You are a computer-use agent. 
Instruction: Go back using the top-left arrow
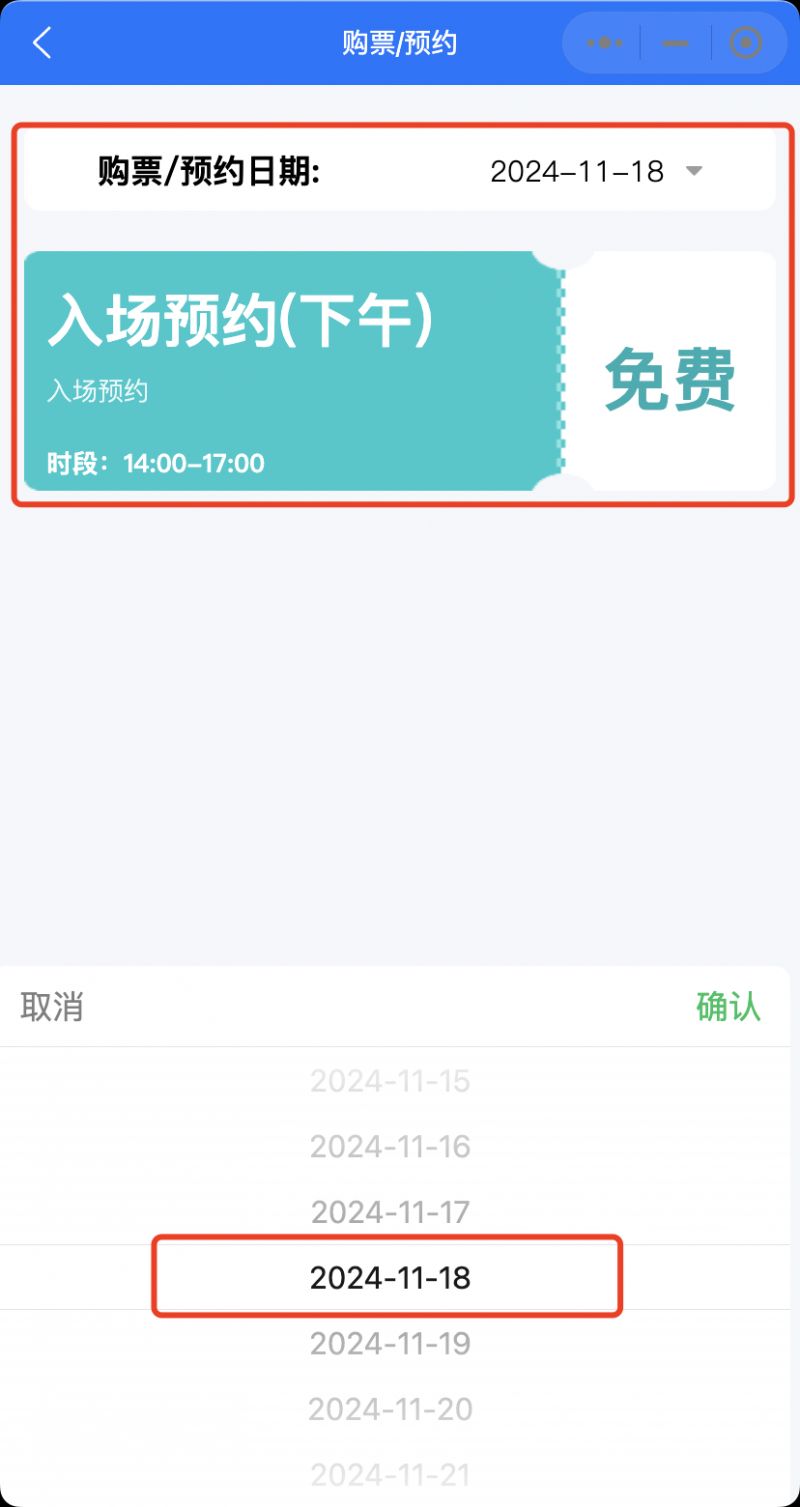42,43
